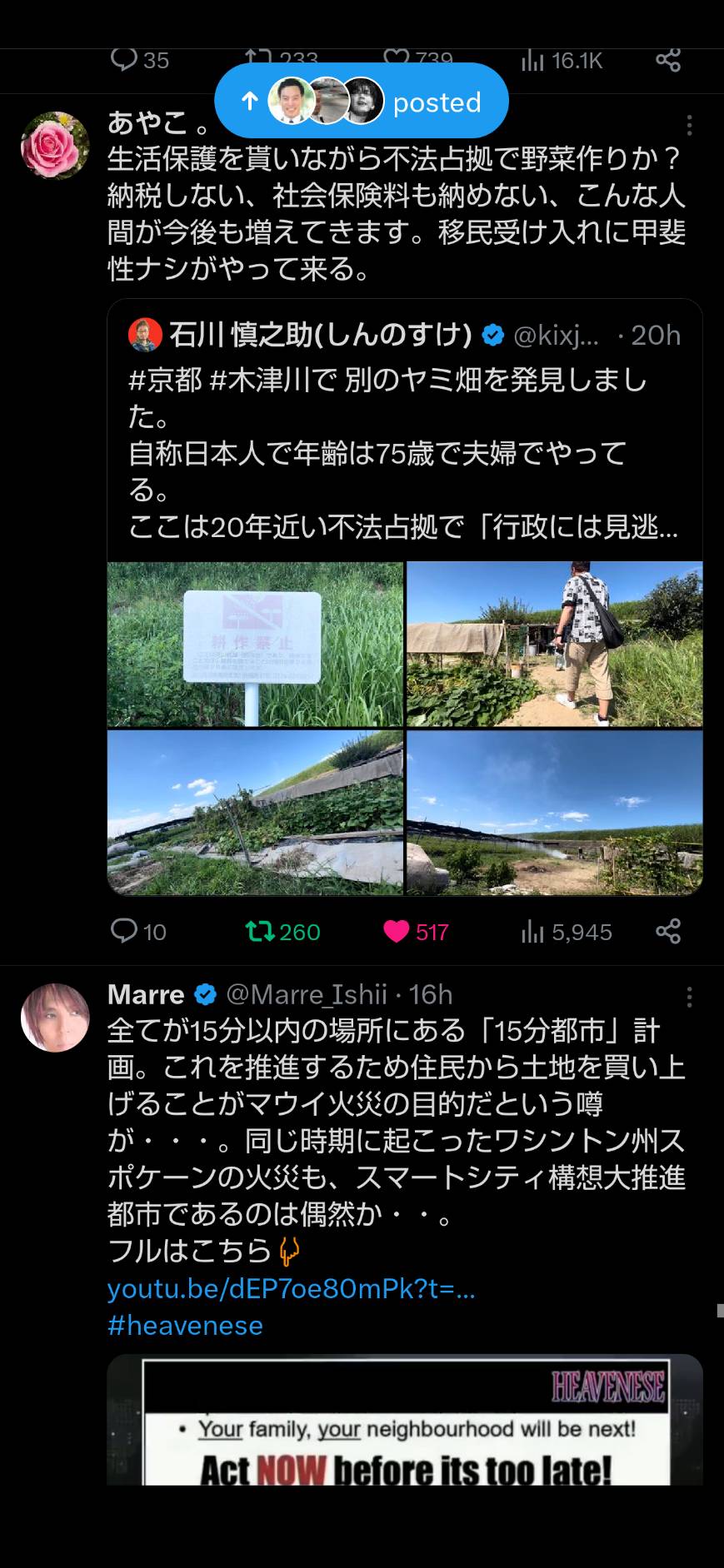This screenshot has height=1568, width=724.
Task: Reply to the top post with 35 comments
Action: (x=140, y=60)
